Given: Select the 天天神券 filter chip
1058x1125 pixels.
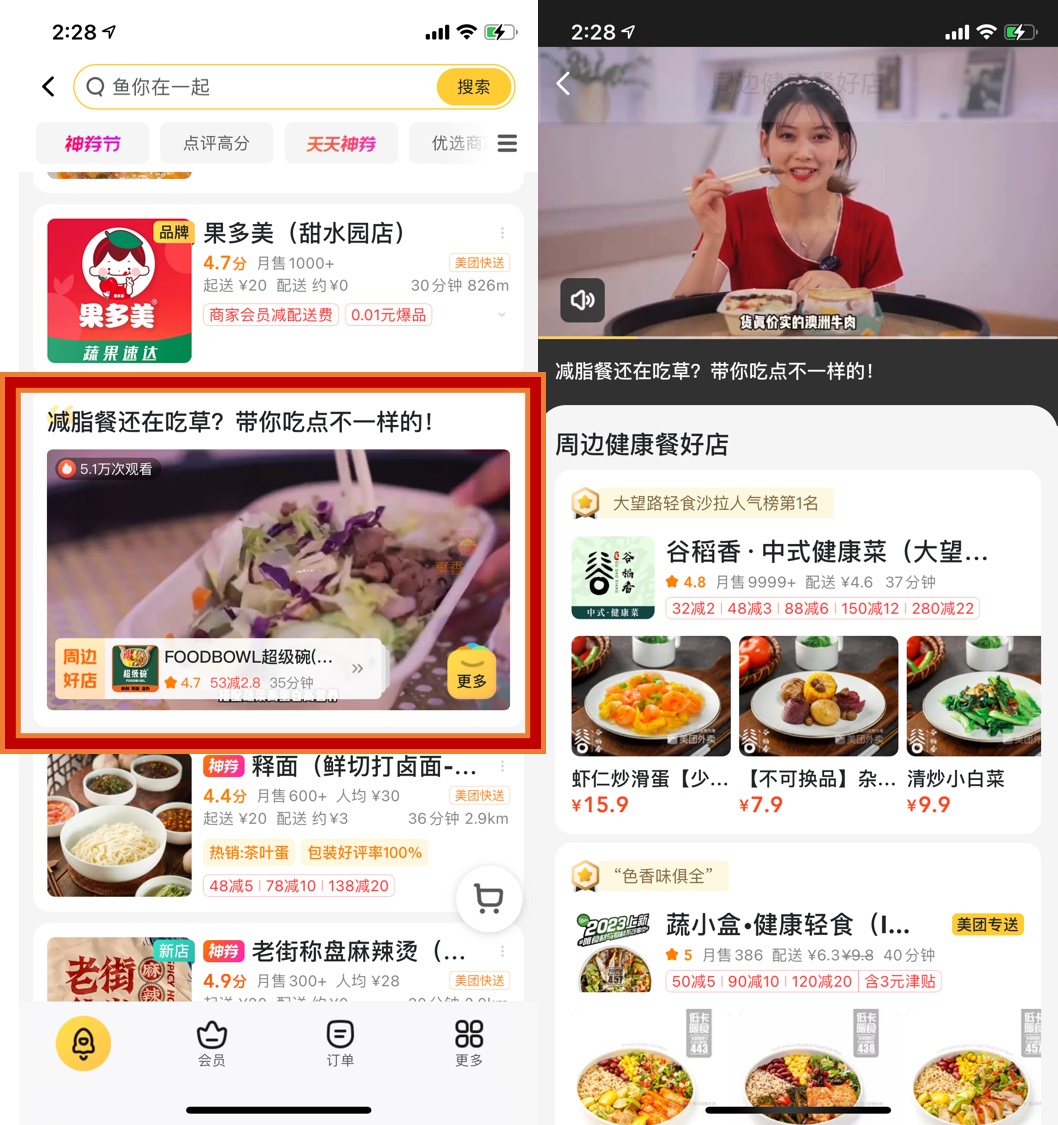Looking at the screenshot, I should tap(341, 143).
